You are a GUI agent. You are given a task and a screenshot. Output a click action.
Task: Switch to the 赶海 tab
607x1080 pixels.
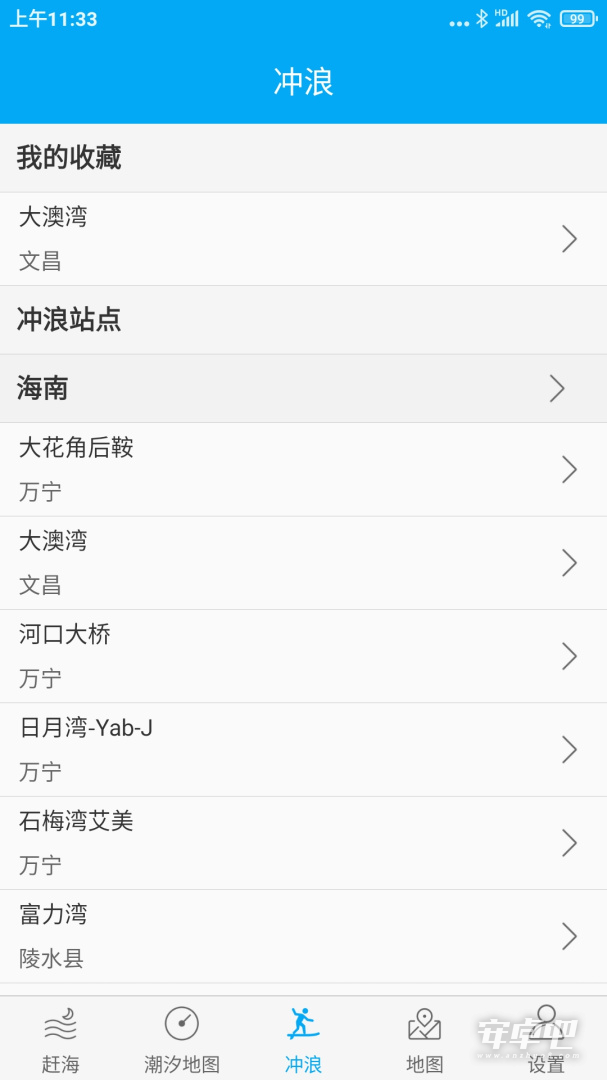[61, 1039]
